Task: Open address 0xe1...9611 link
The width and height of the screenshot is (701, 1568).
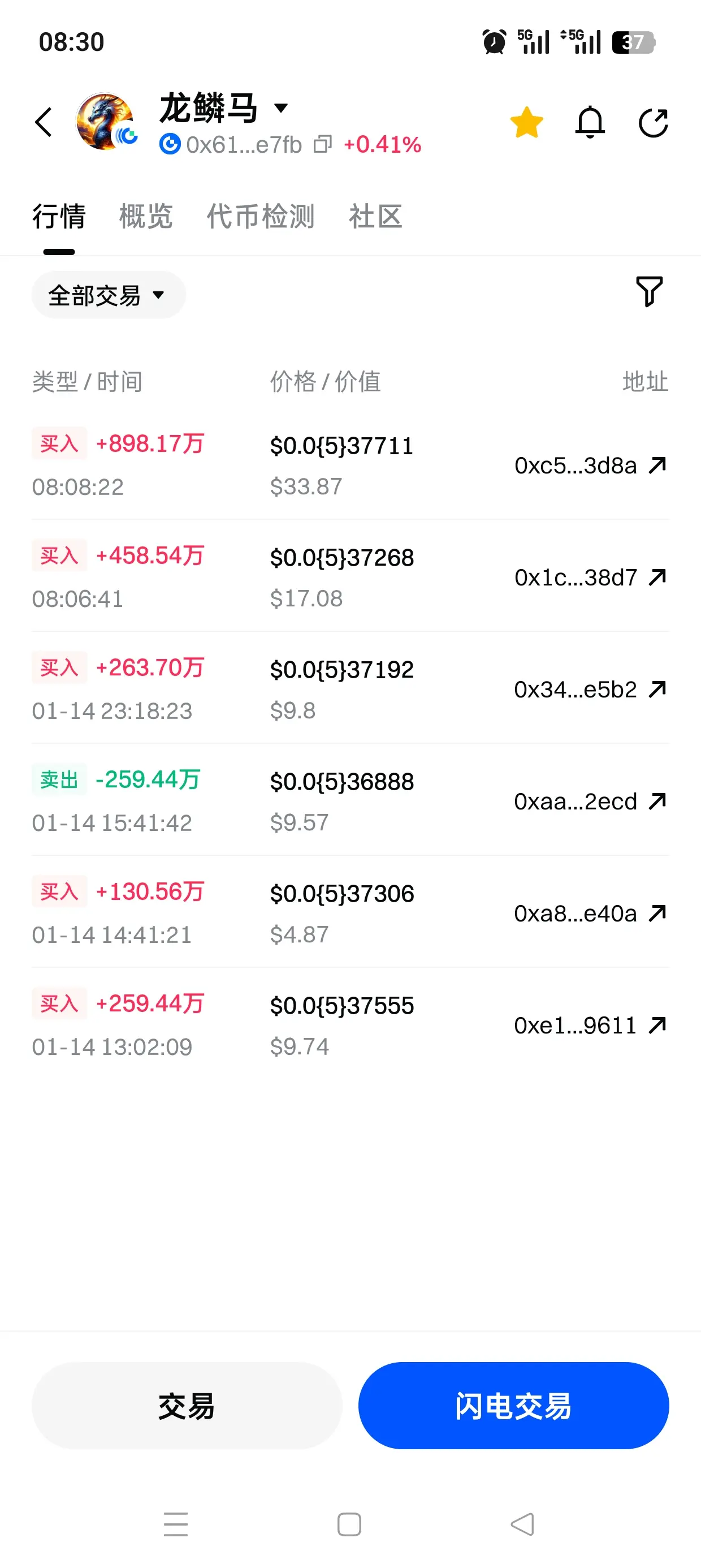Action: [590, 1025]
